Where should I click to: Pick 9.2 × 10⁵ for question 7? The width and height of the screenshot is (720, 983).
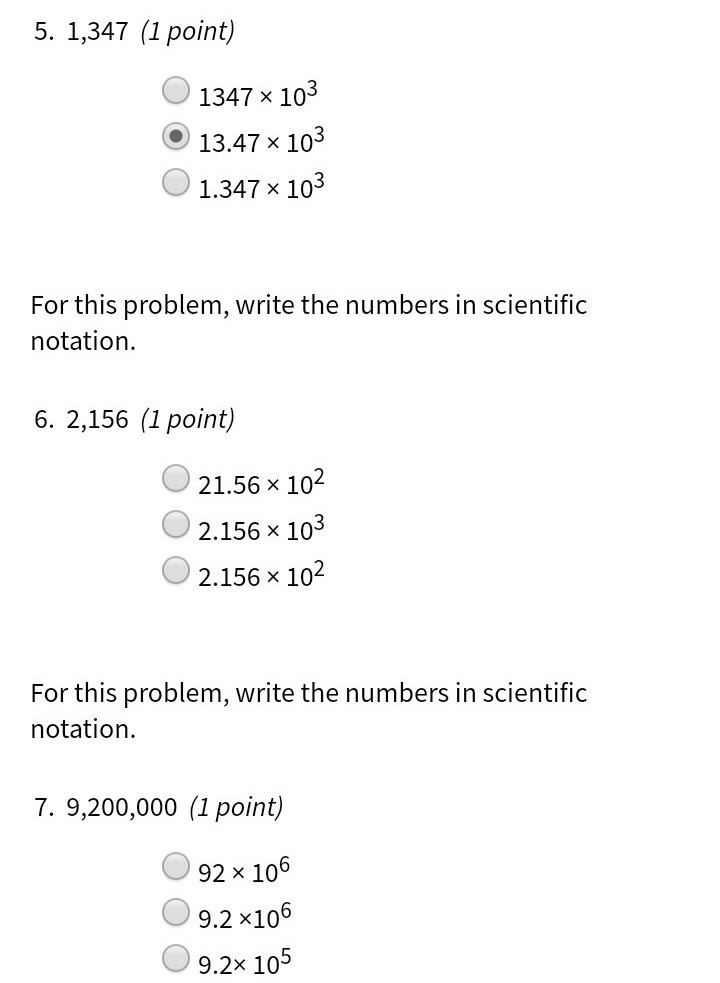point(176,958)
